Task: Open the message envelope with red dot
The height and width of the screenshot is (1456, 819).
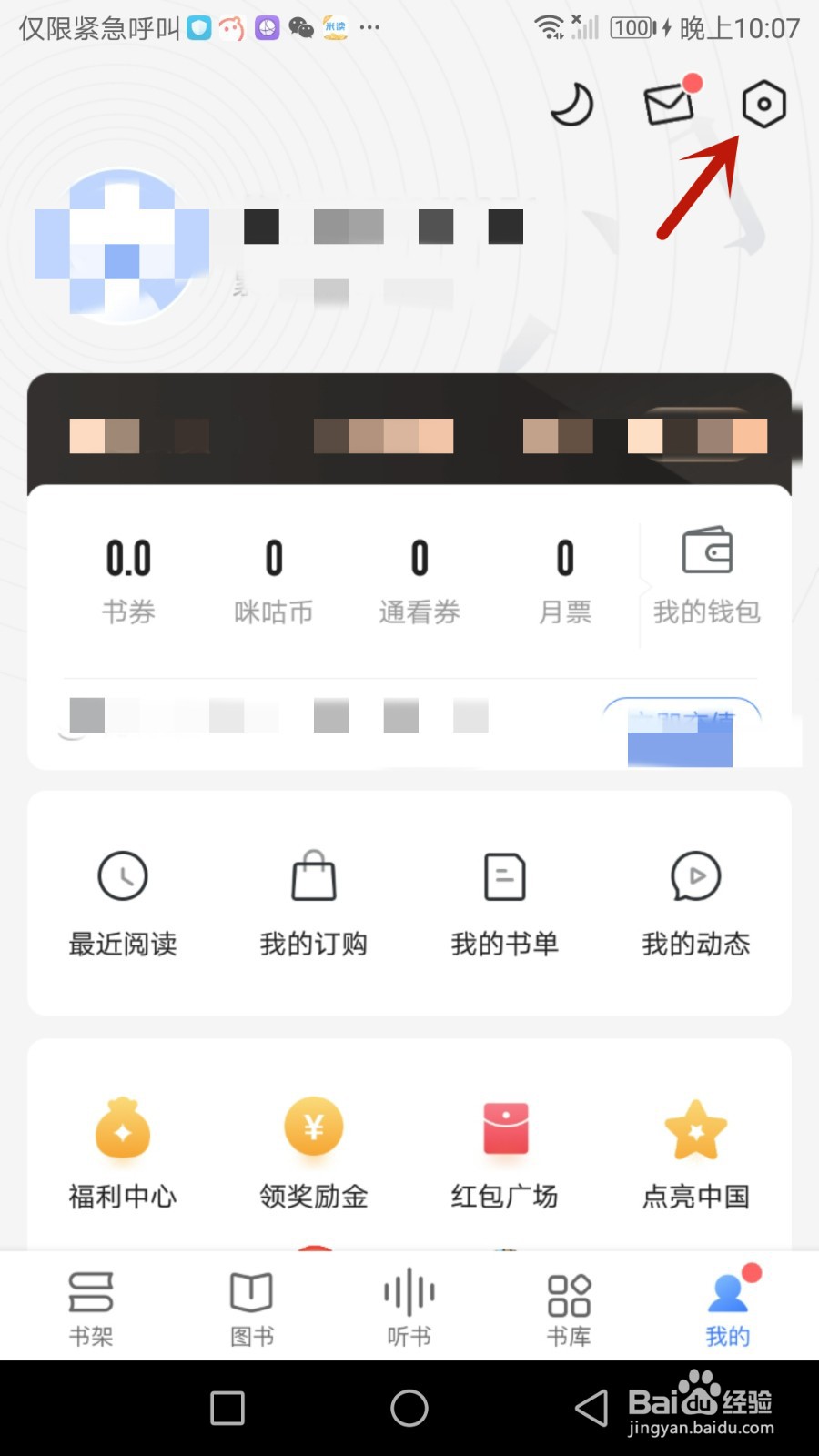Action: [667, 104]
